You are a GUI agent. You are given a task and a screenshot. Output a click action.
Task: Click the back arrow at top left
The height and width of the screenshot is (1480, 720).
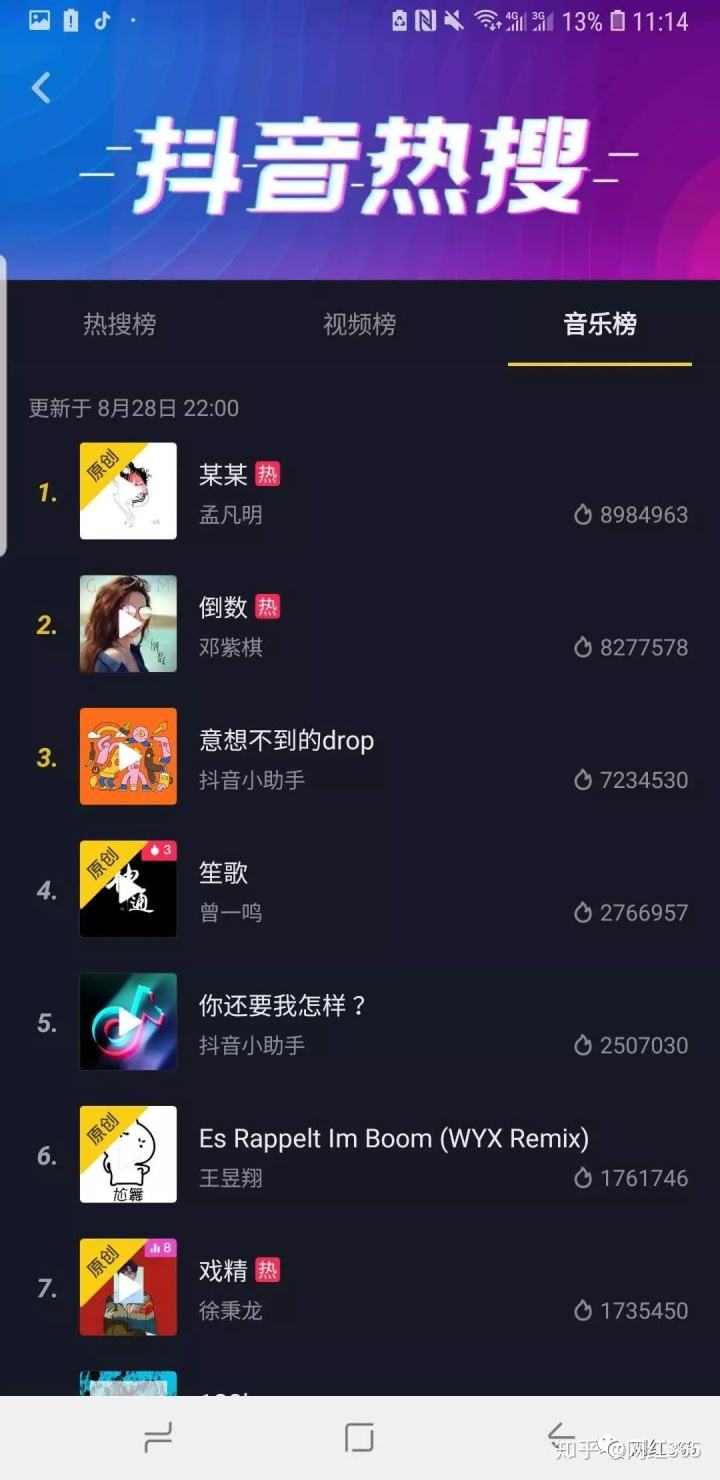click(x=40, y=88)
